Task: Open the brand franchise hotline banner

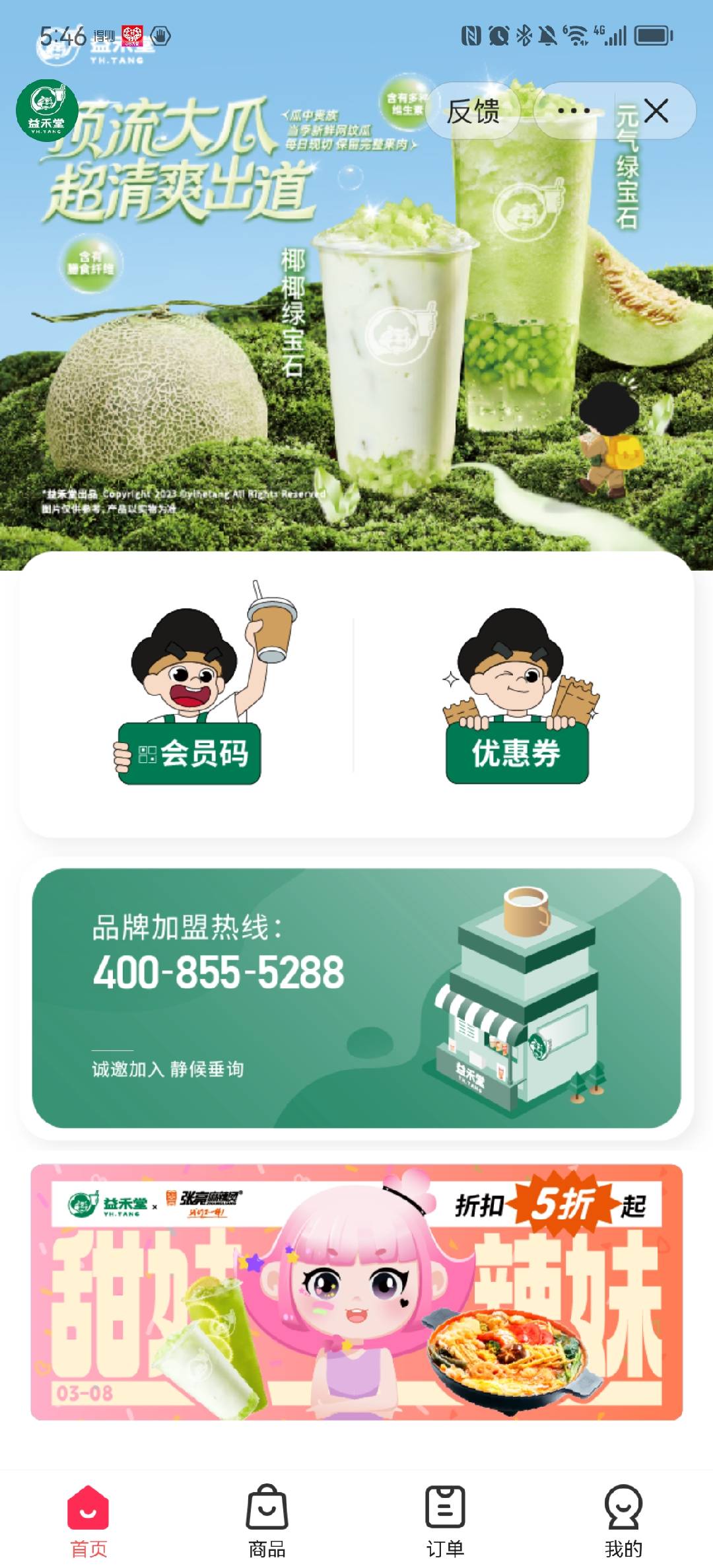Action: pyautogui.click(x=356, y=997)
